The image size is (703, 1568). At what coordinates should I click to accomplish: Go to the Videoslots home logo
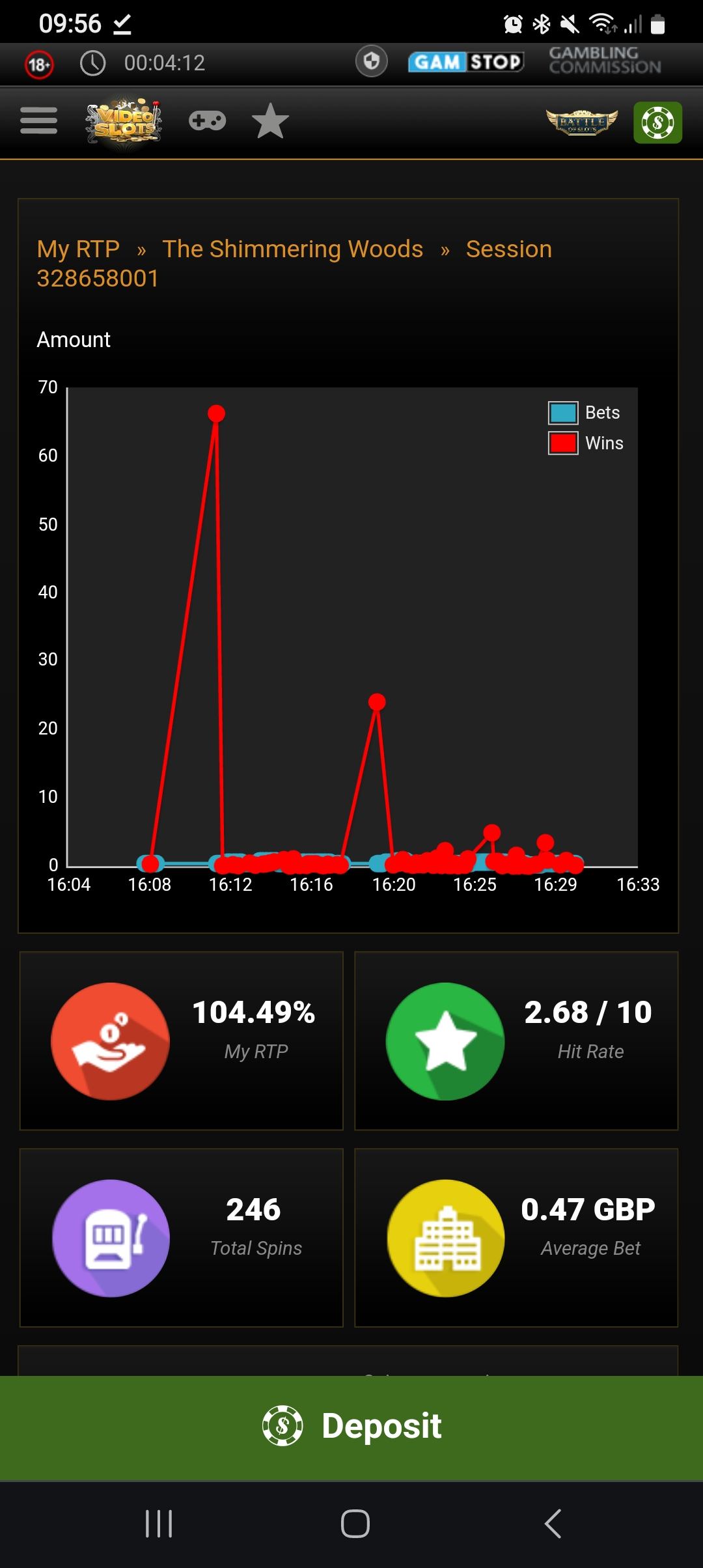124,122
